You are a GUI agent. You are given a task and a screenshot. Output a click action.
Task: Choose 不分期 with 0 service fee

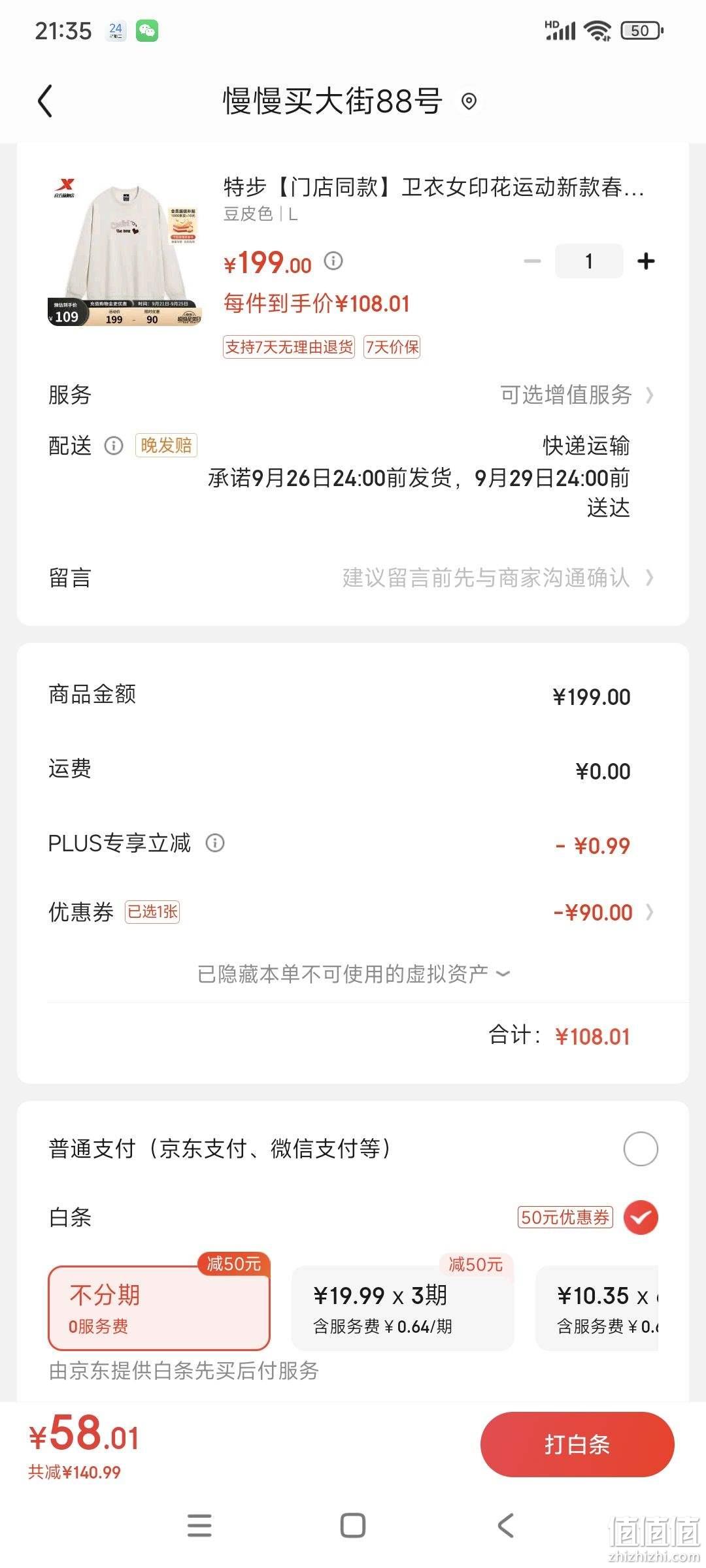(159, 1308)
